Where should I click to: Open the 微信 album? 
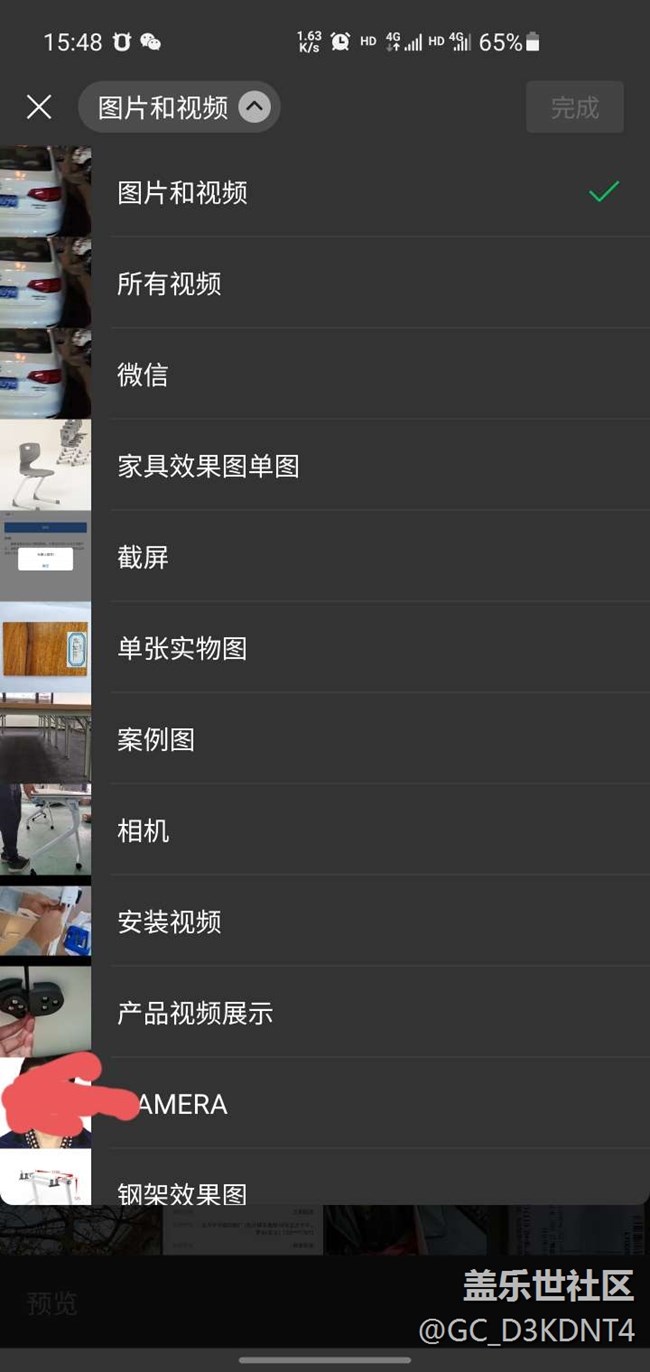pyautogui.click(x=325, y=374)
